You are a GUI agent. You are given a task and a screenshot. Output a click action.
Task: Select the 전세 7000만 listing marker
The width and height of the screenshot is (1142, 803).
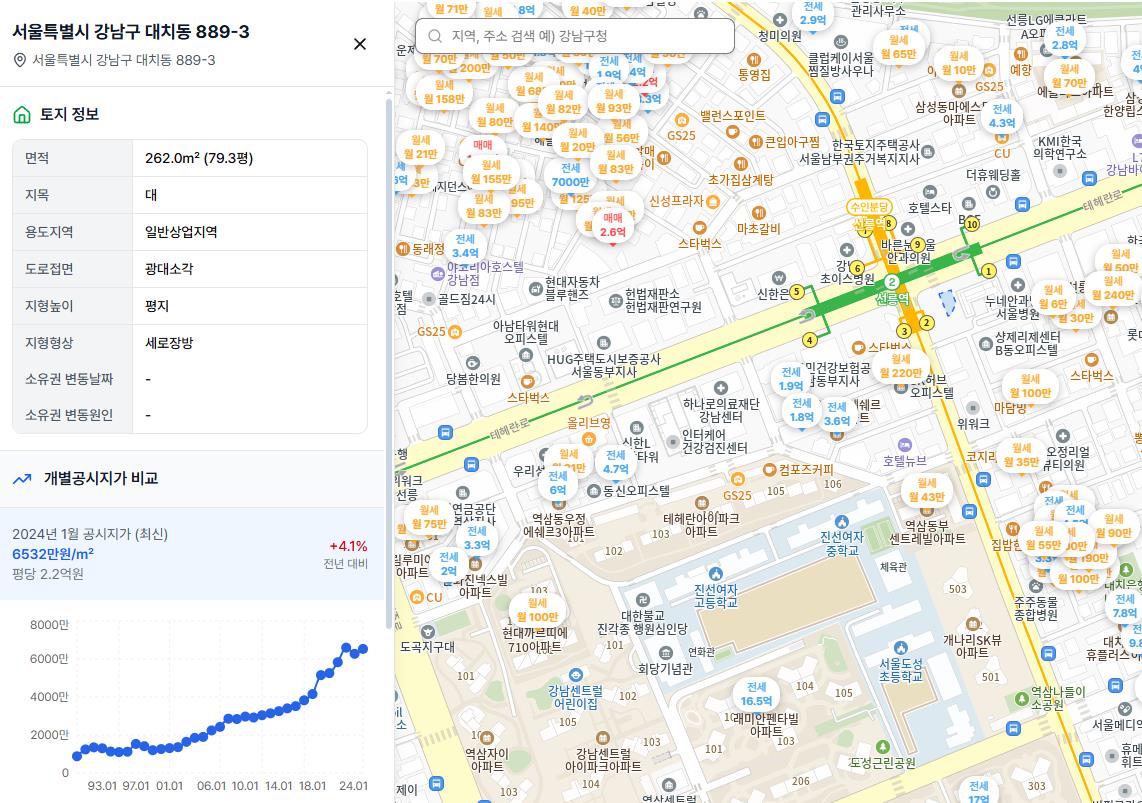point(570,176)
